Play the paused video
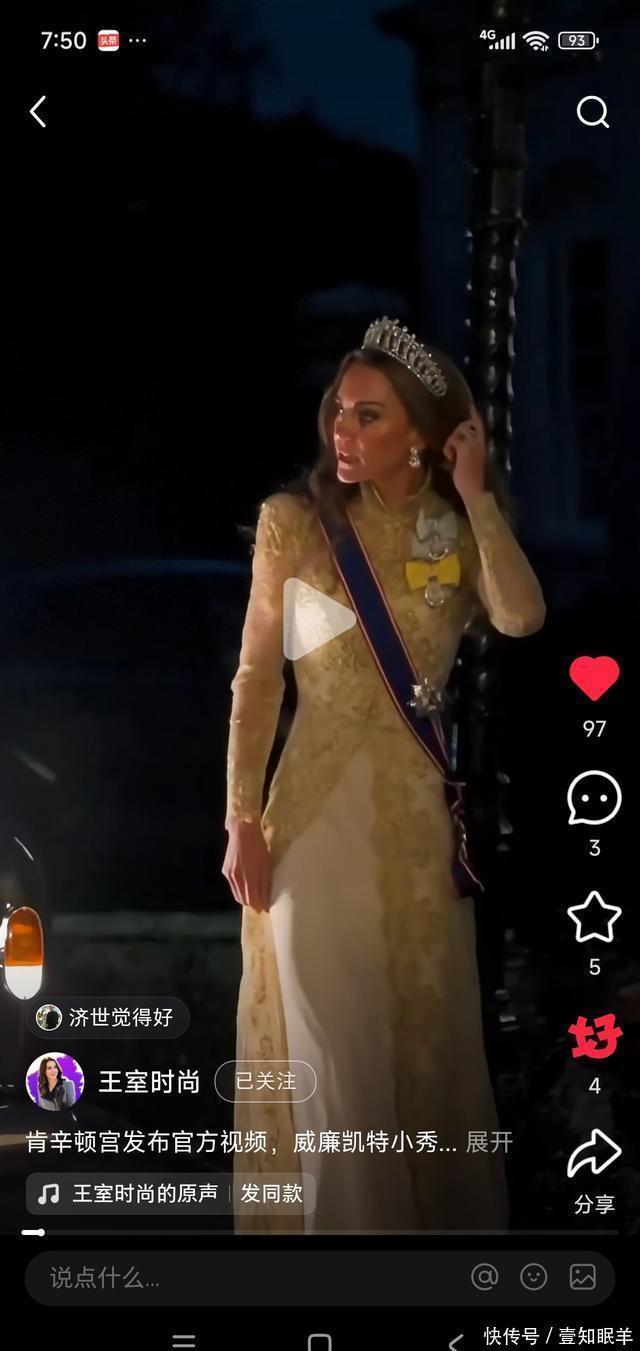The height and width of the screenshot is (1351, 640). [x=318, y=619]
